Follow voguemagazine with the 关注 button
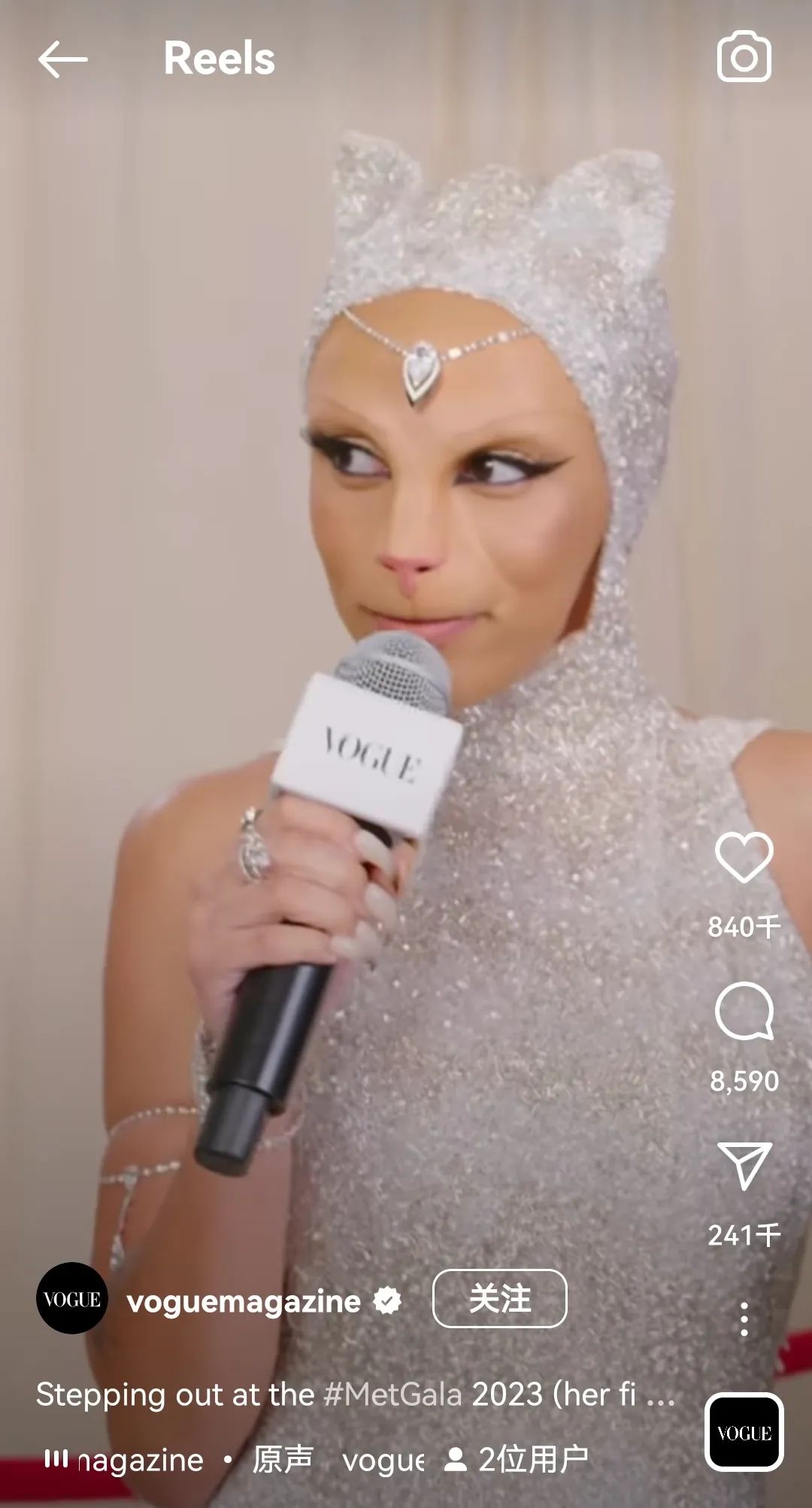The image size is (812, 1508). [499, 1299]
